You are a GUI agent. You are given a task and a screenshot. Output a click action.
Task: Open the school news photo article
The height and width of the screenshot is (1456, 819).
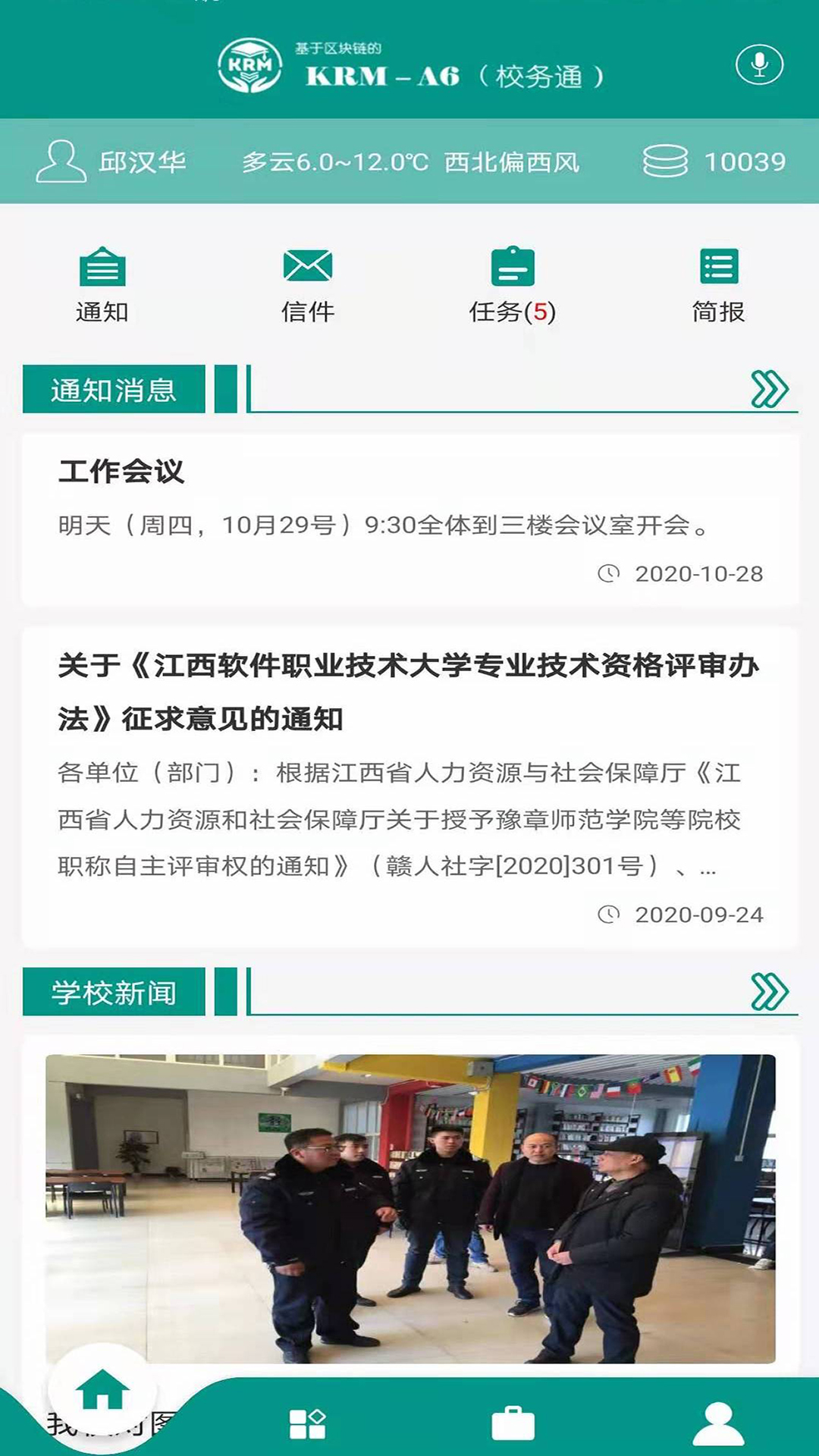pos(409,1207)
